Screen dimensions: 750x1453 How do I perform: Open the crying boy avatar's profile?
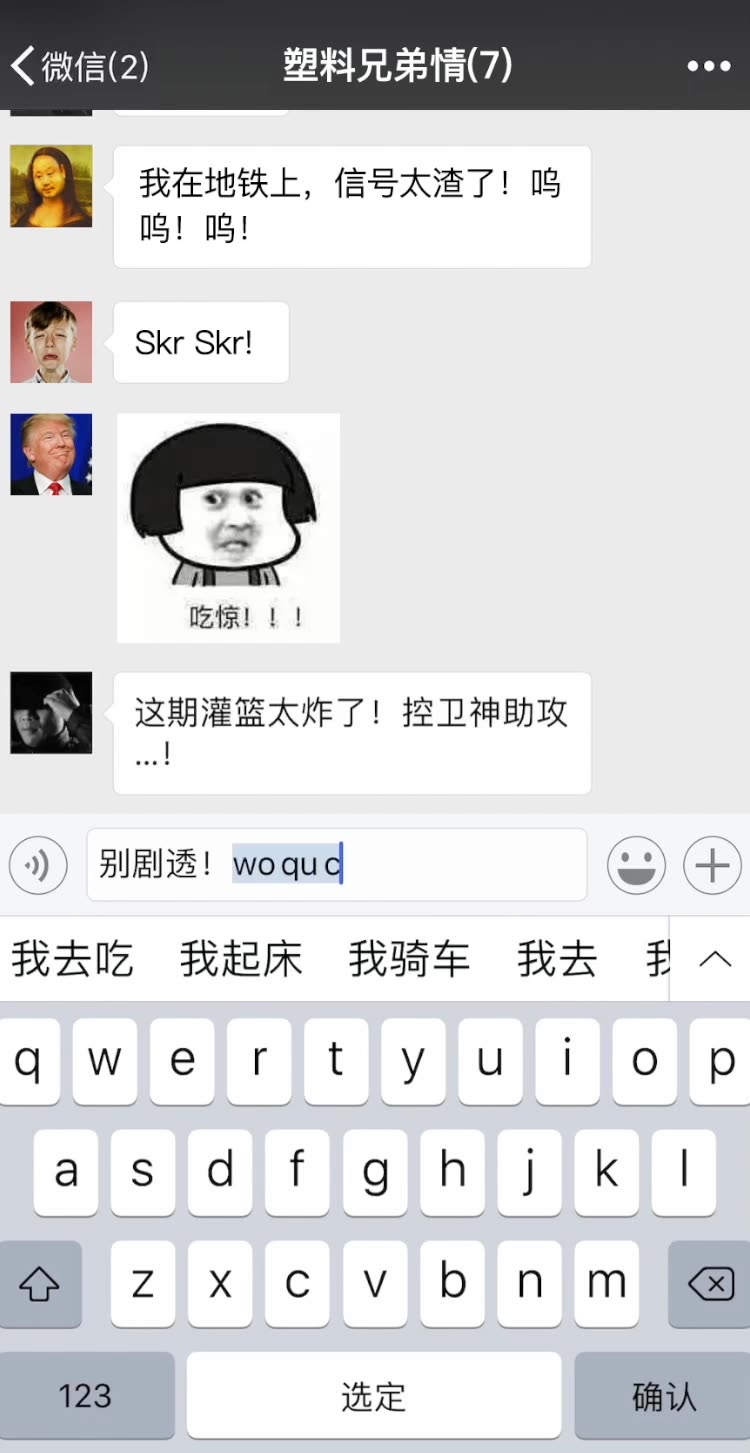click(51, 342)
